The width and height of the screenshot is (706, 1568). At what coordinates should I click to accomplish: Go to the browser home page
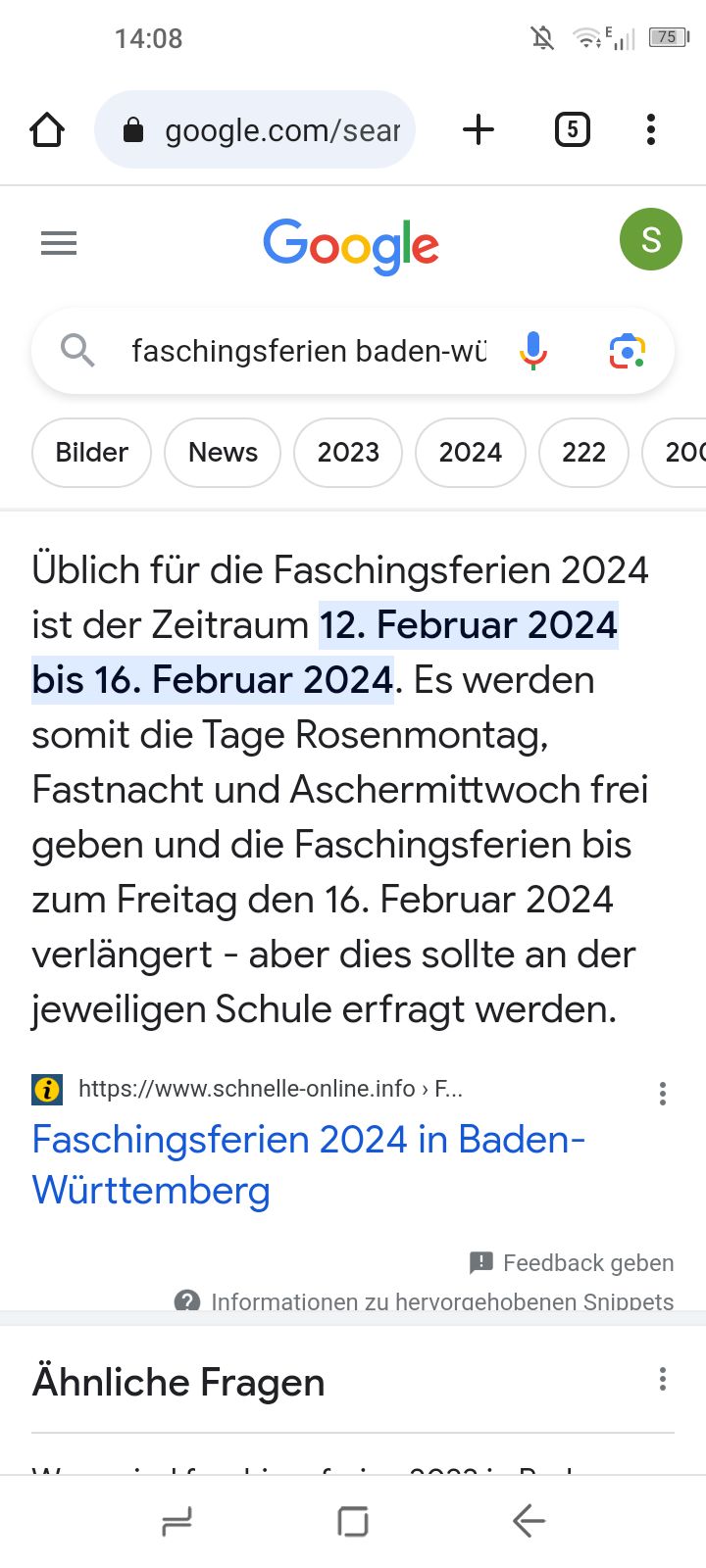click(x=47, y=129)
